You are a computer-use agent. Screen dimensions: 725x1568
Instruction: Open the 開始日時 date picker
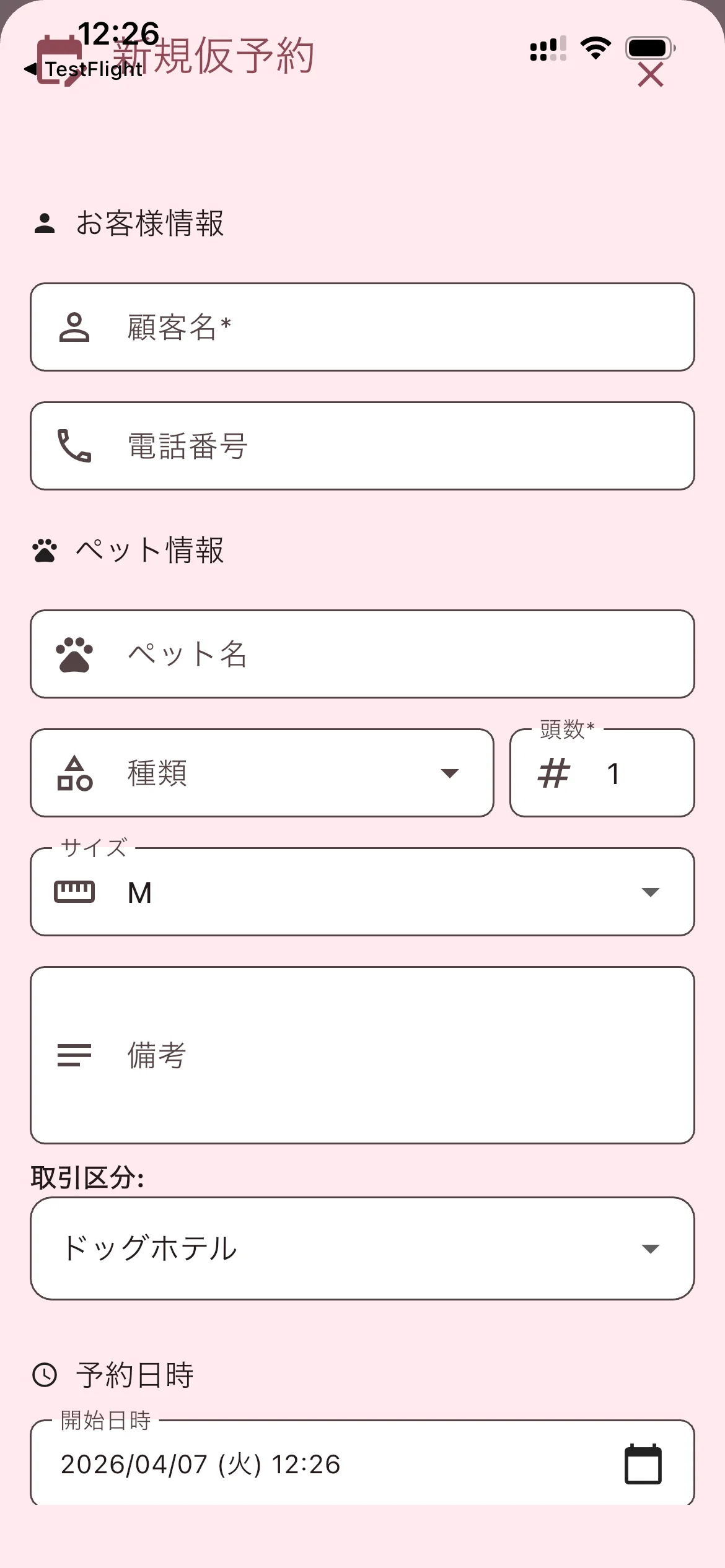643,1465
